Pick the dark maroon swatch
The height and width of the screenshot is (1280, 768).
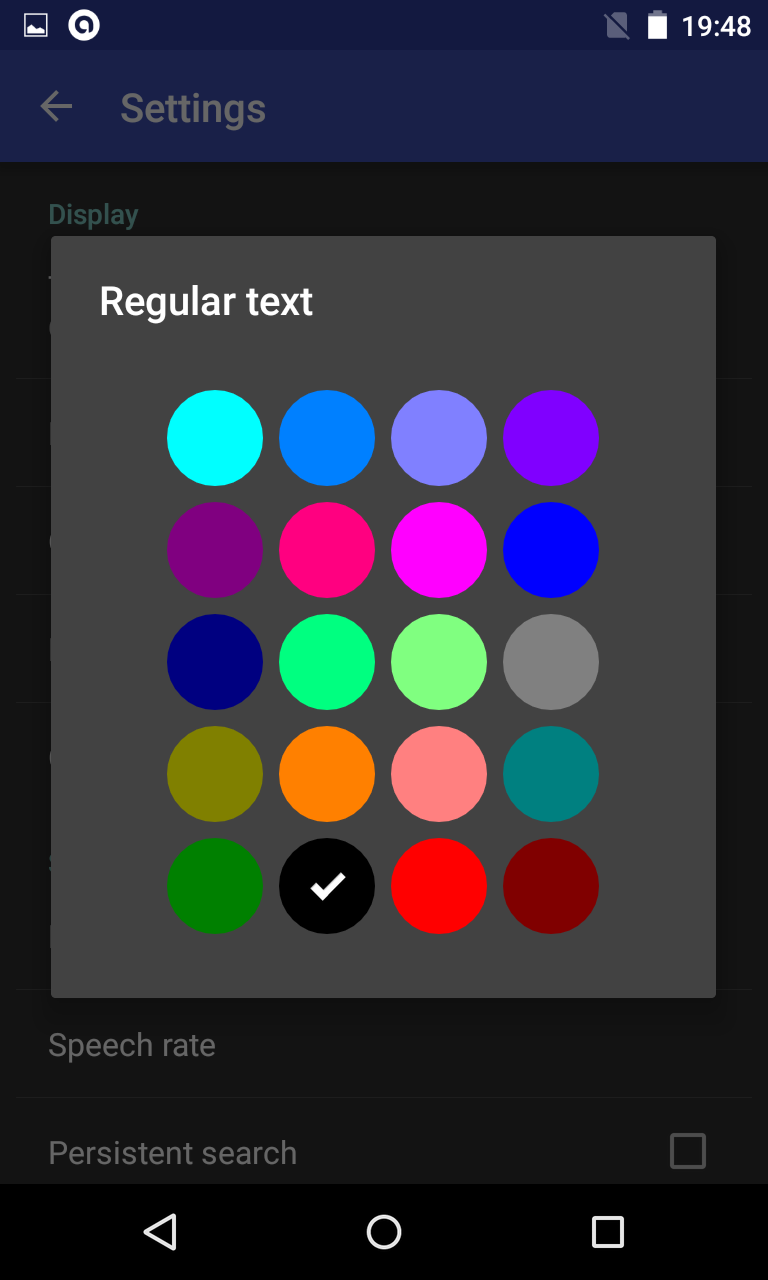click(551, 886)
